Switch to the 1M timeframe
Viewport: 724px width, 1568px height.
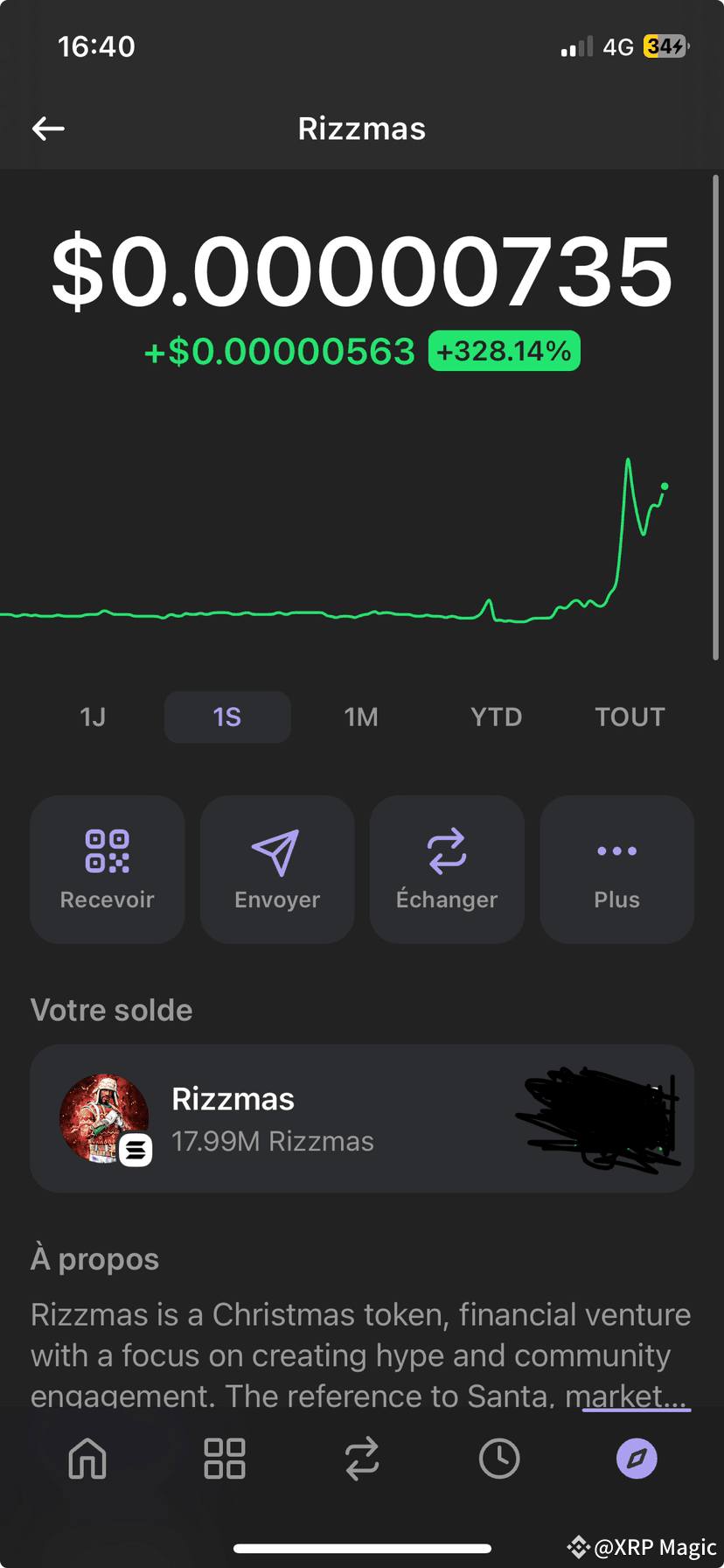click(361, 717)
